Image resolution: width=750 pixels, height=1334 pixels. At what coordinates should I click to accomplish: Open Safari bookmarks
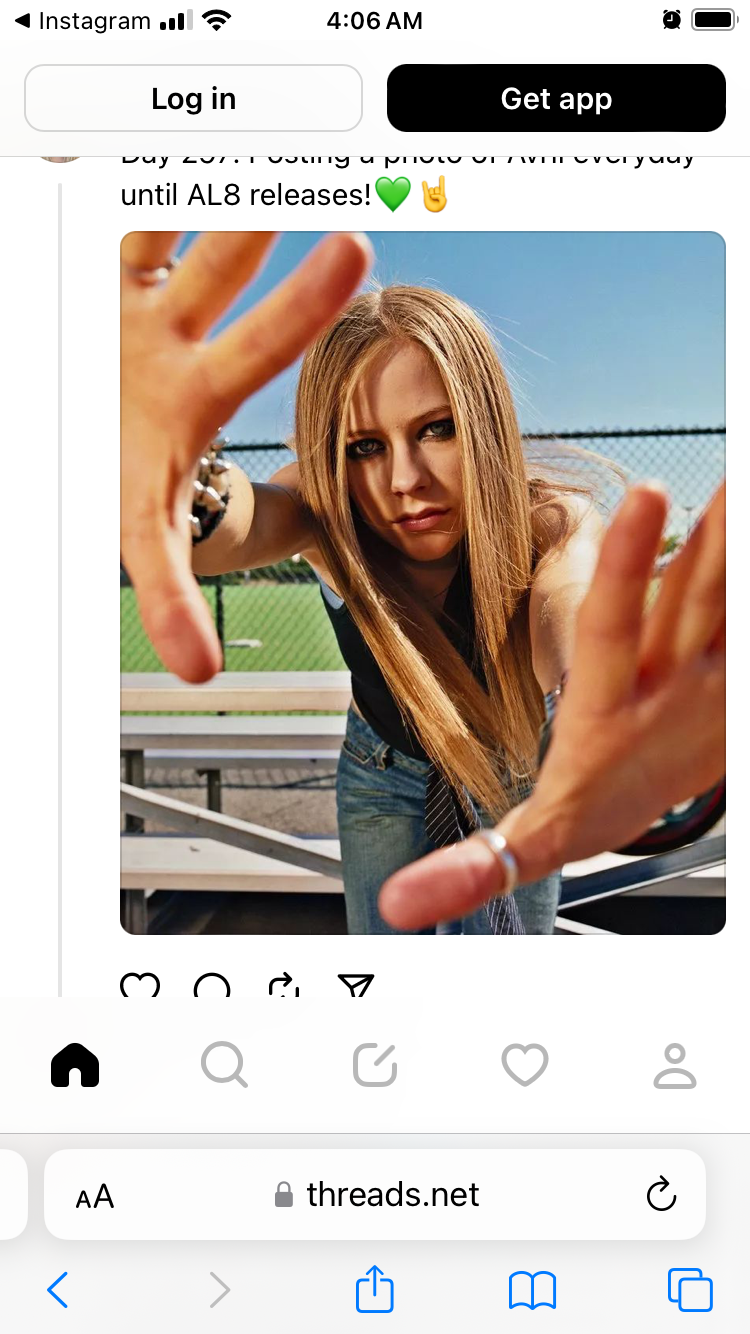tap(532, 1290)
